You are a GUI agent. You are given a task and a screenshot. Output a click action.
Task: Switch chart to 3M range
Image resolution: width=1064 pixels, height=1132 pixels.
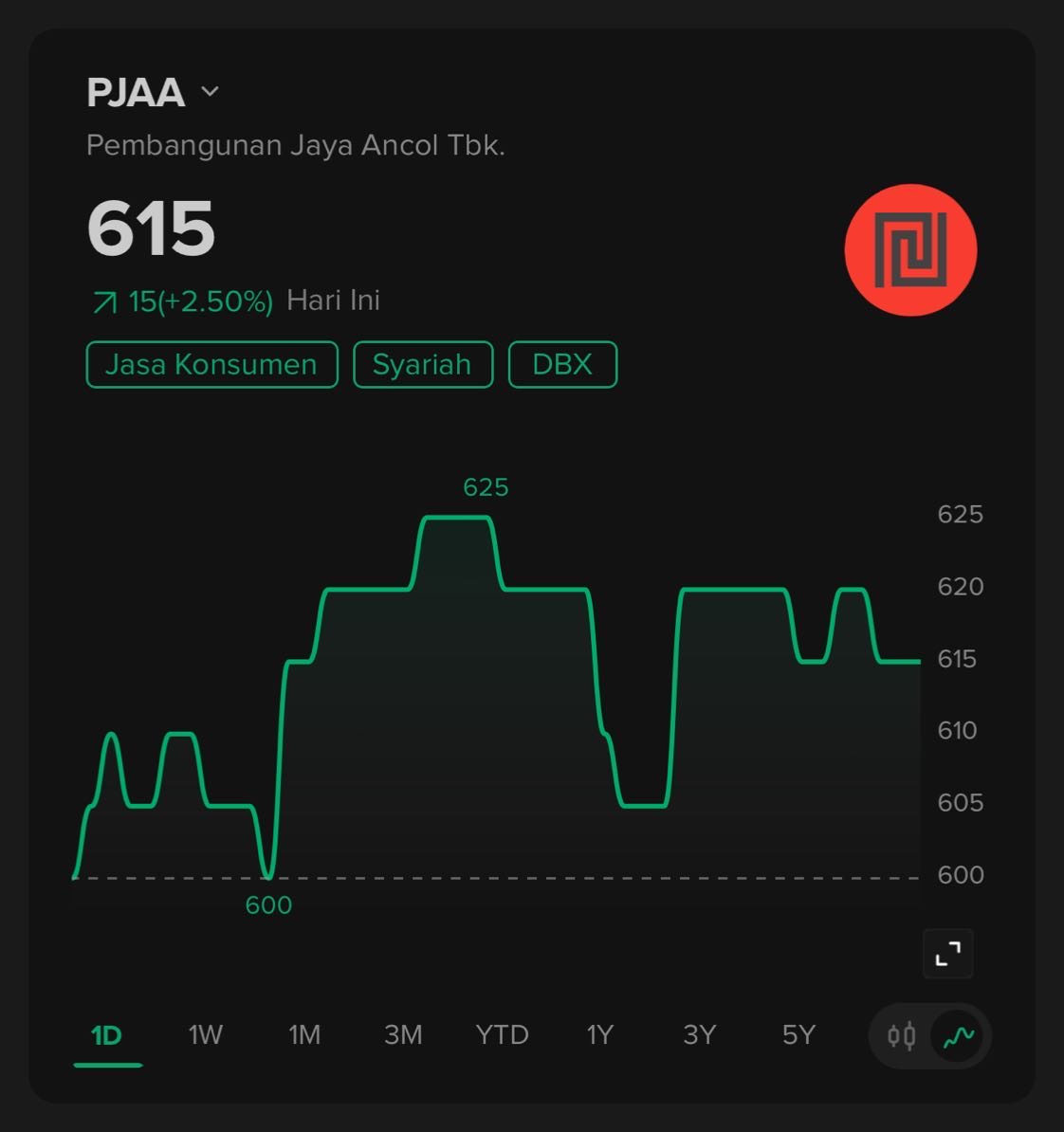403,1034
